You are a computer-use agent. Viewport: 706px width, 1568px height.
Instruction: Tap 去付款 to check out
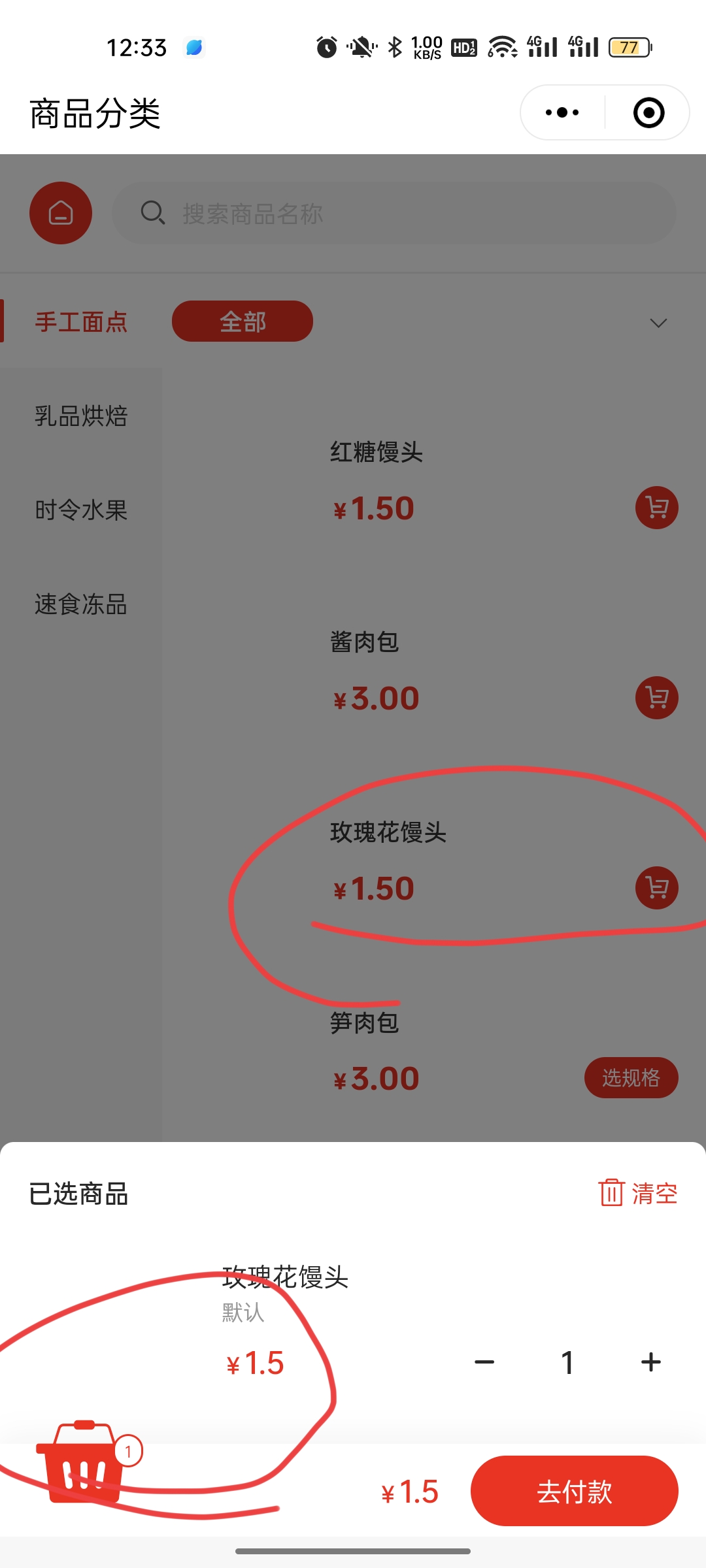point(574,1491)
